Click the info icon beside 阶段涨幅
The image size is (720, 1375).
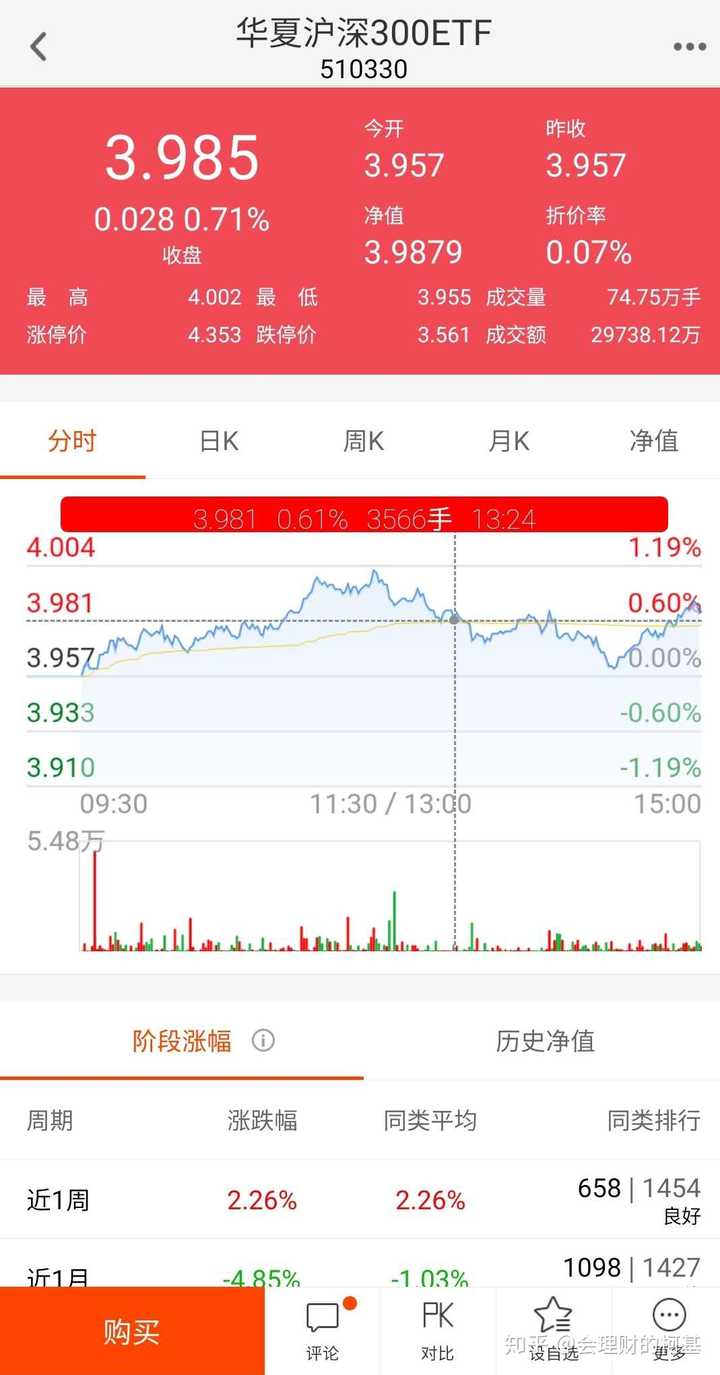[x=263, y=1041]
